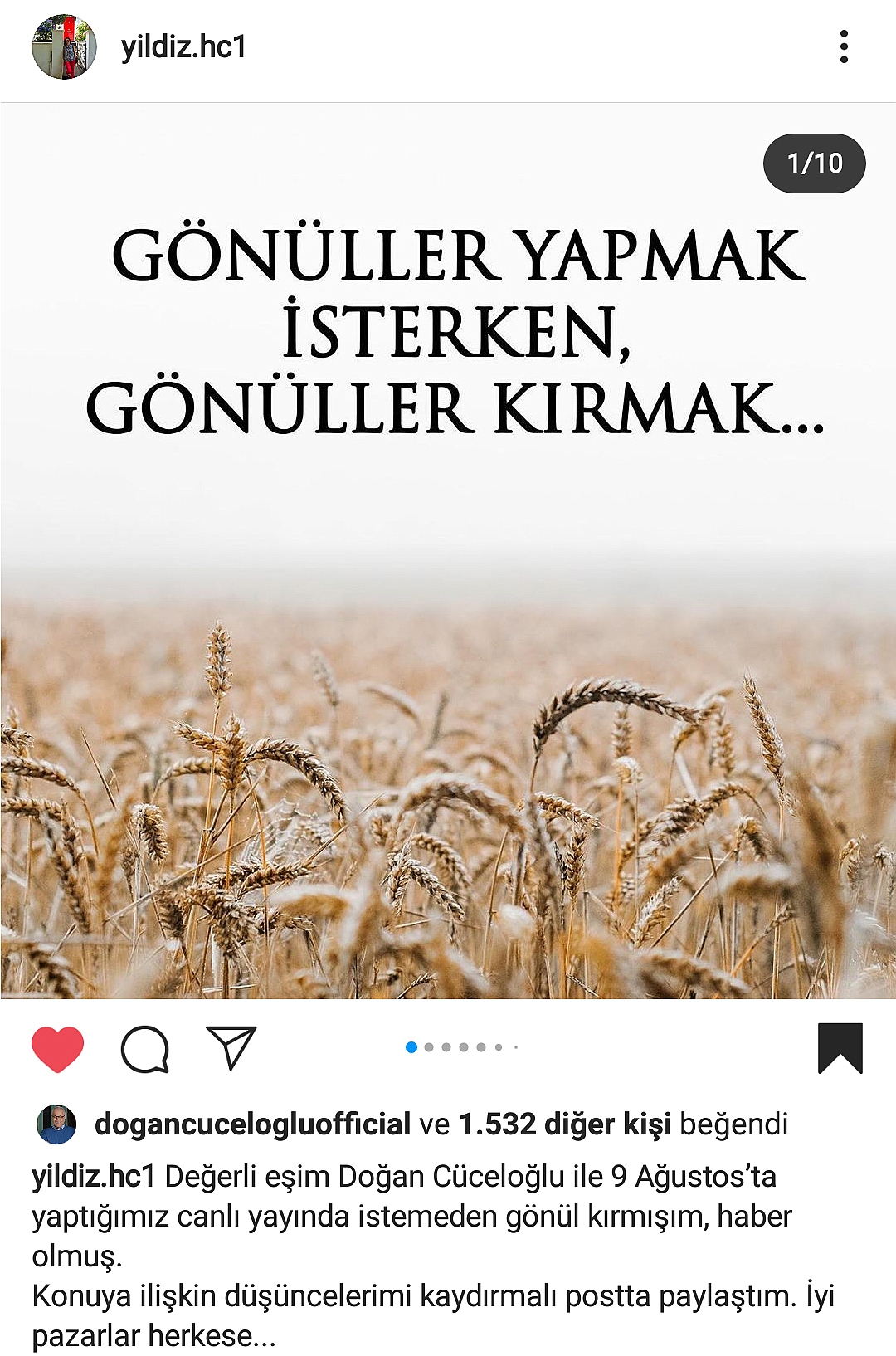
Task: Open yildiz.hc1 username in the caption
Action: [x=93, y=1177]
